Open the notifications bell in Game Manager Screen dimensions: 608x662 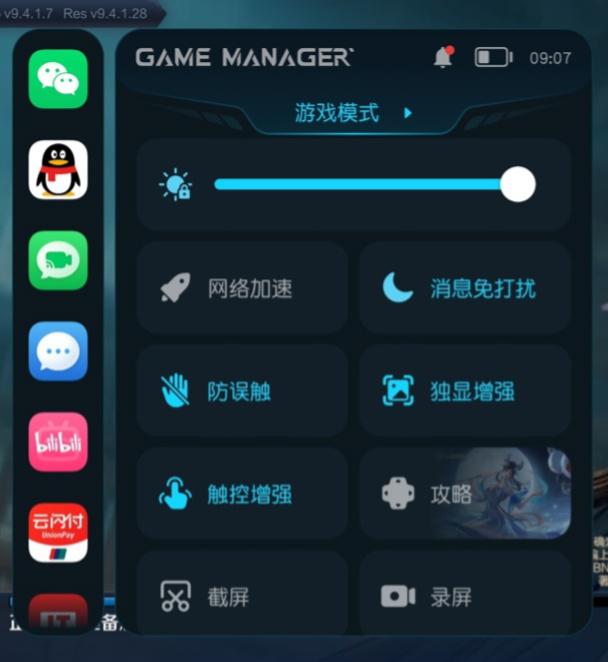[443, 58]
